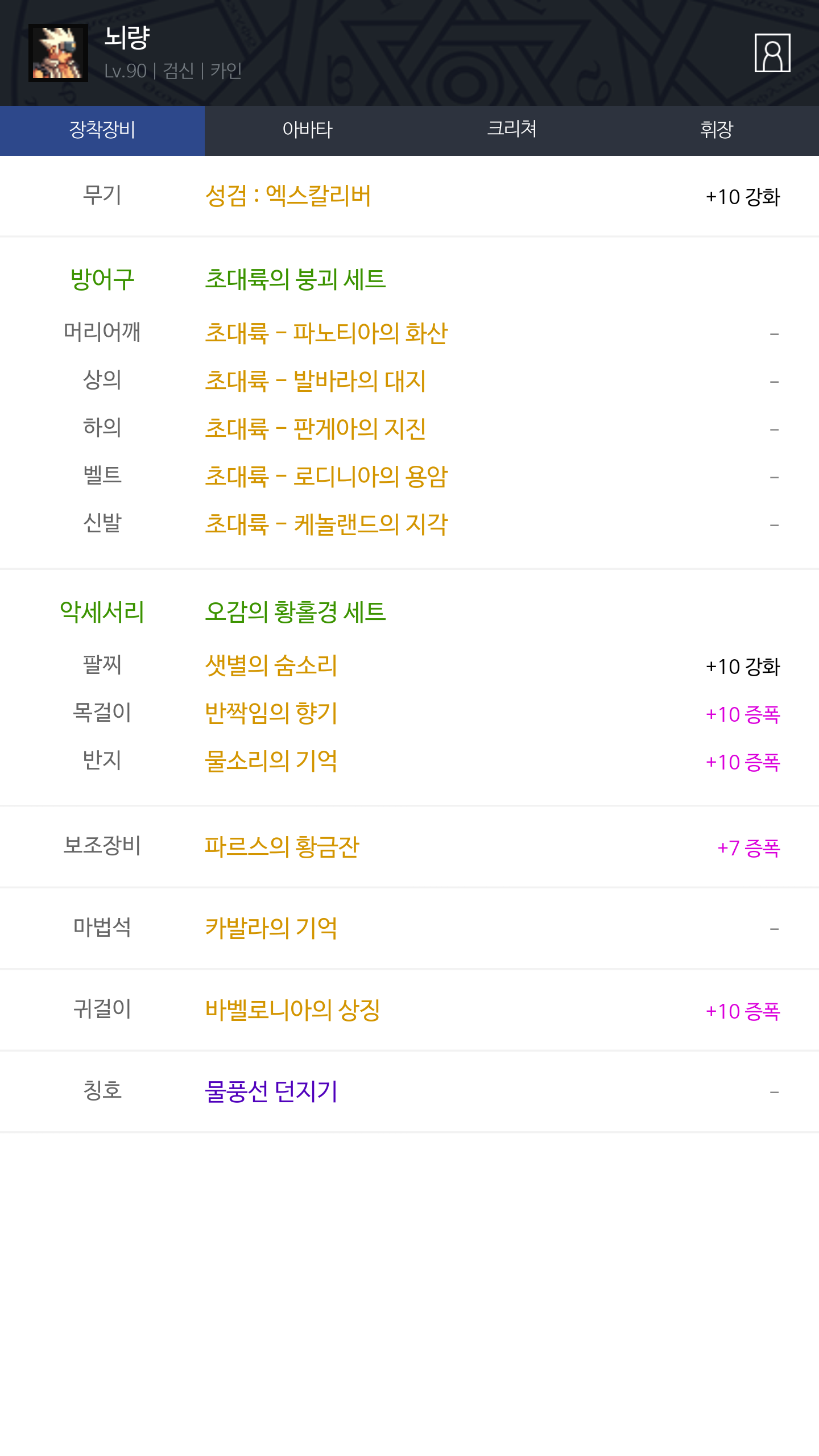This screenshot has height=1456, width=819.
Task: Select the 장착장비 tab
Action: point(102,130)
